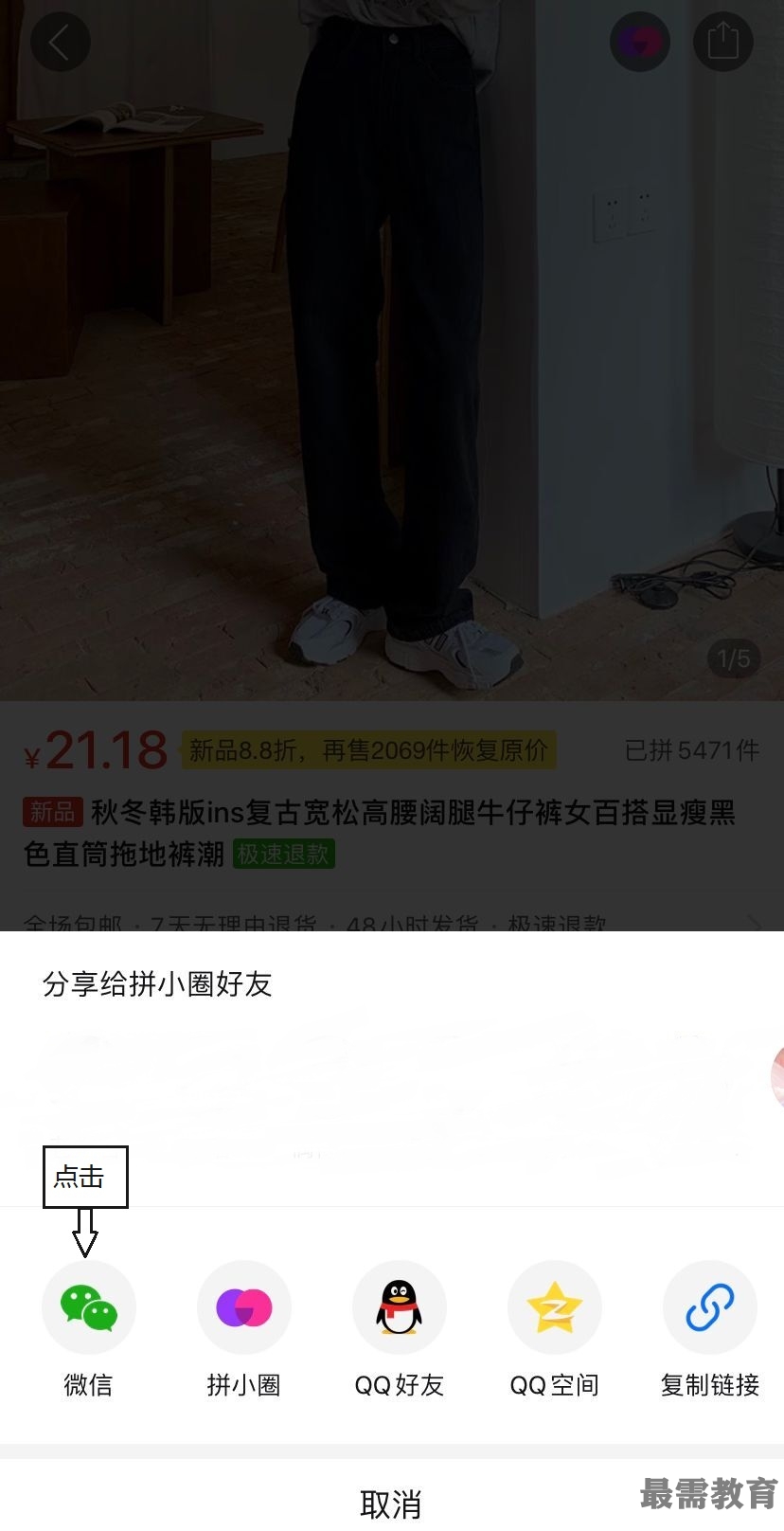The height and width of the screenshot is (1531, 784).
Task: Go back with the top arrow
Action: 60,42
